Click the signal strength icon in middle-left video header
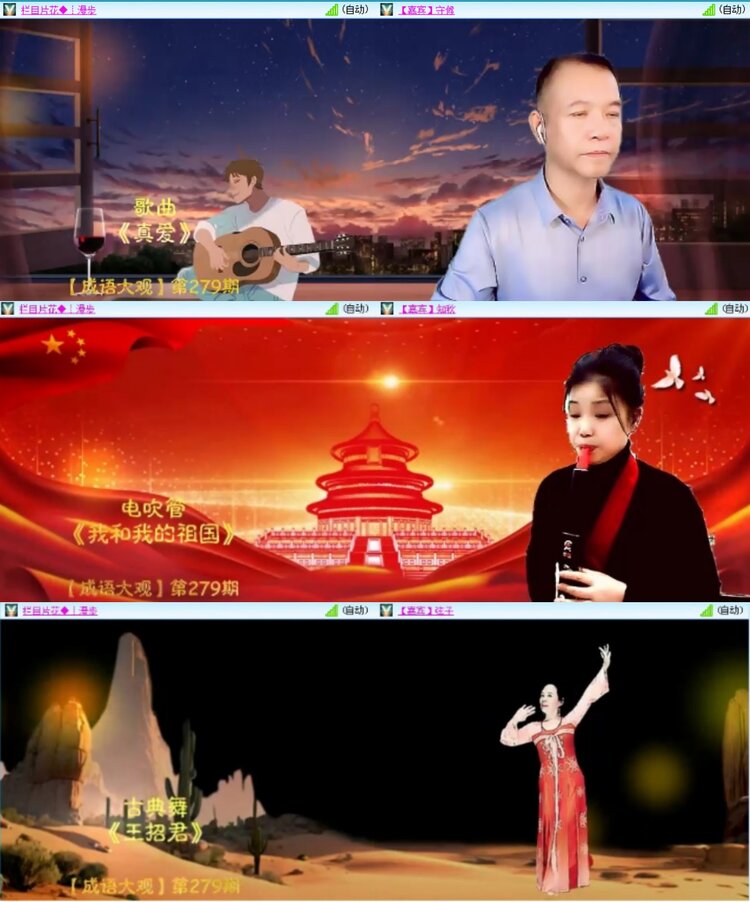 coord(330,309)
